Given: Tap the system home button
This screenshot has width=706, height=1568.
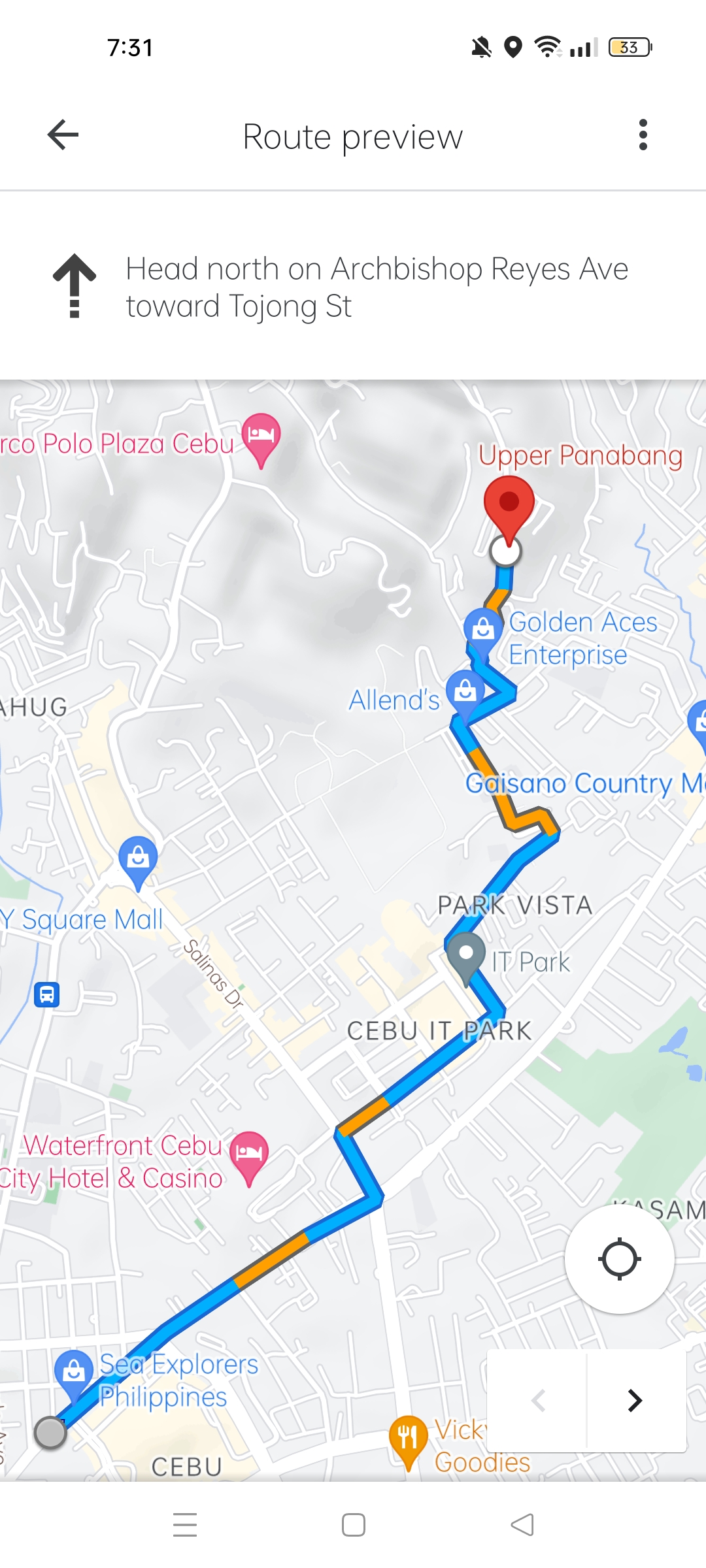Looking at the screenshot, I should (353, 1525).
